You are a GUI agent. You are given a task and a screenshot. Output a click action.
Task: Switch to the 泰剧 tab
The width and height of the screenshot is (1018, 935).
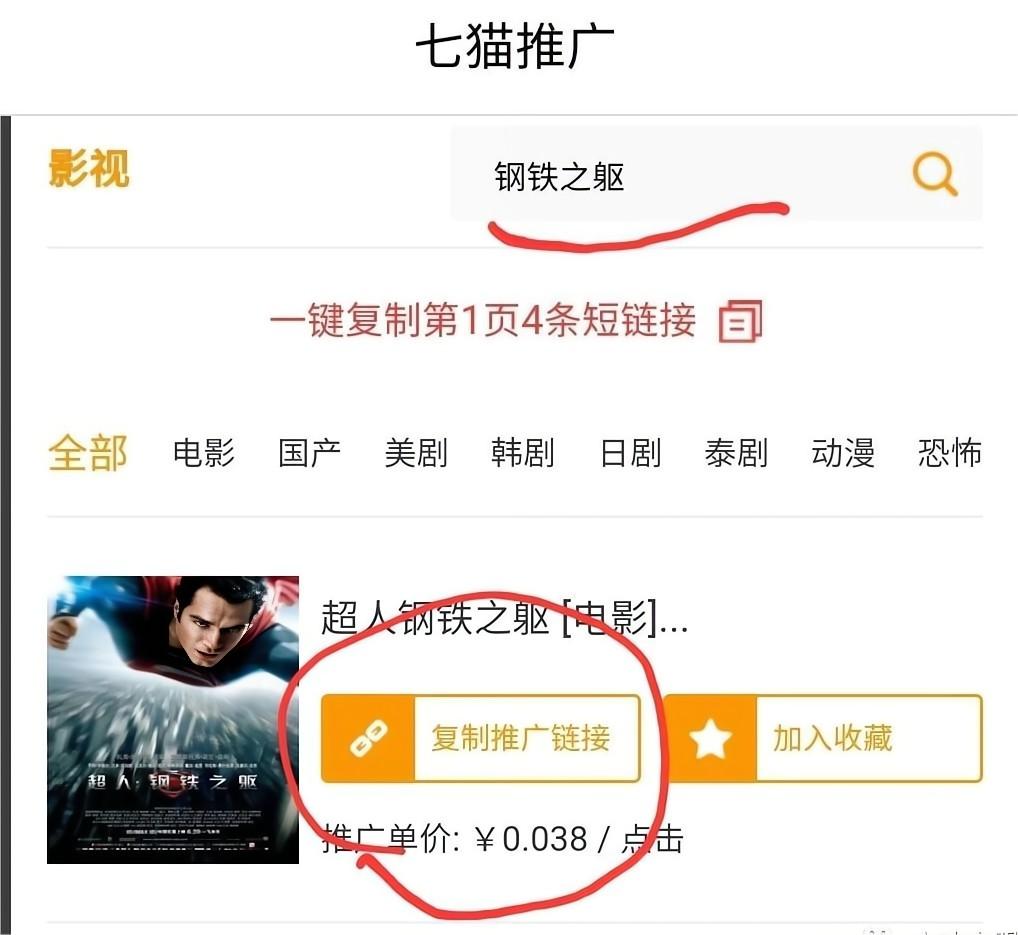coord(736,453)
